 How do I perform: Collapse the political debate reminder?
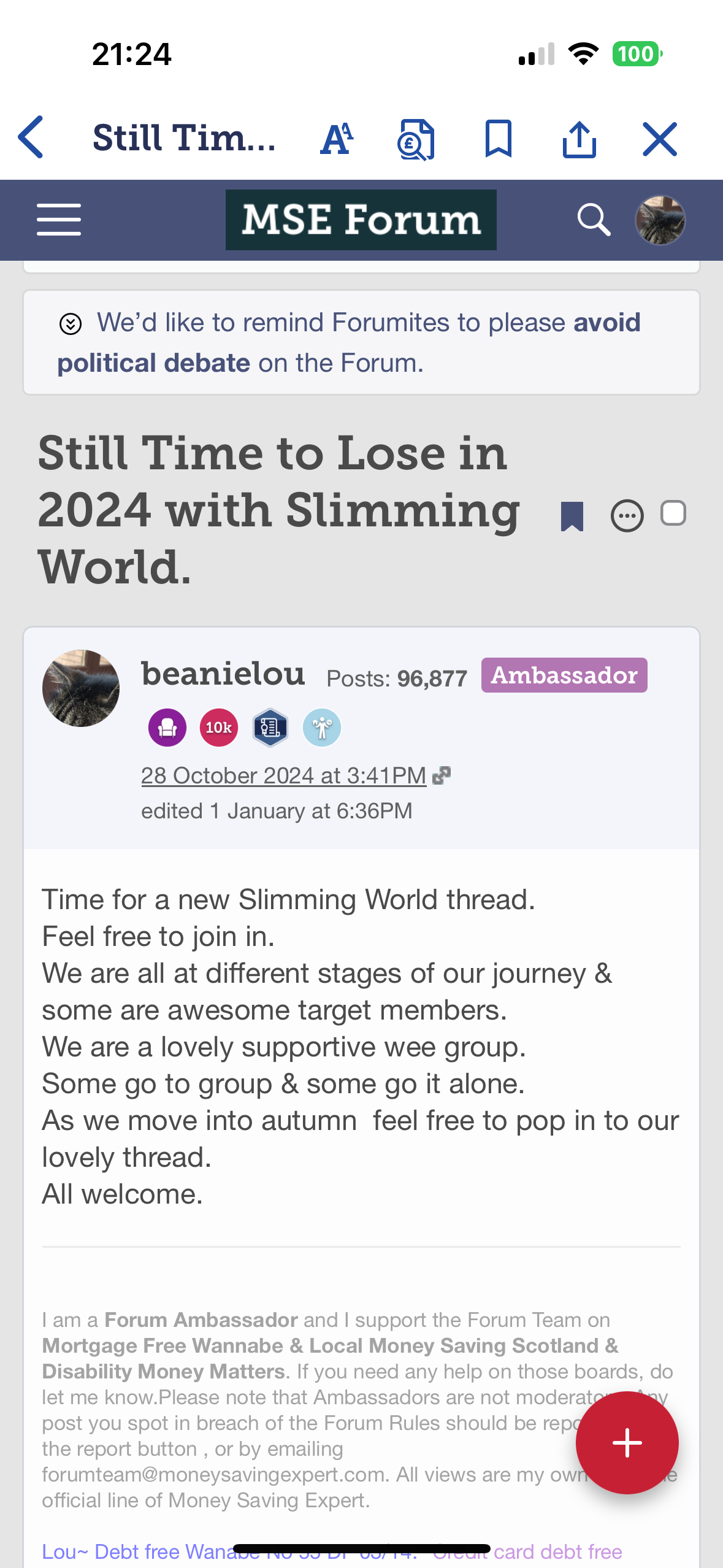[x=71, y=323]
